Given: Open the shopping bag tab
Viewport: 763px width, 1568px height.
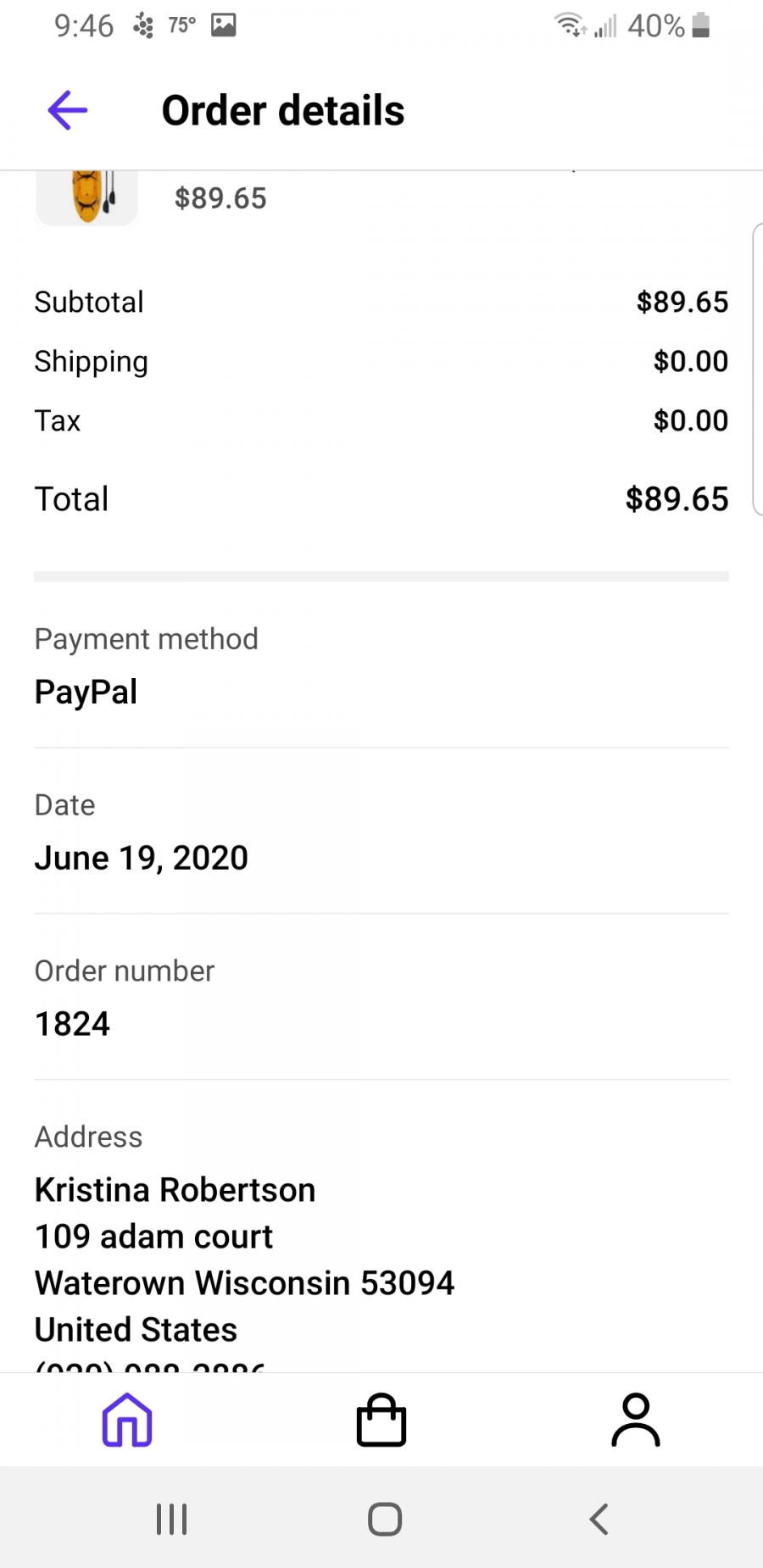Looking at the screenshot, I should click(381, 1420).
